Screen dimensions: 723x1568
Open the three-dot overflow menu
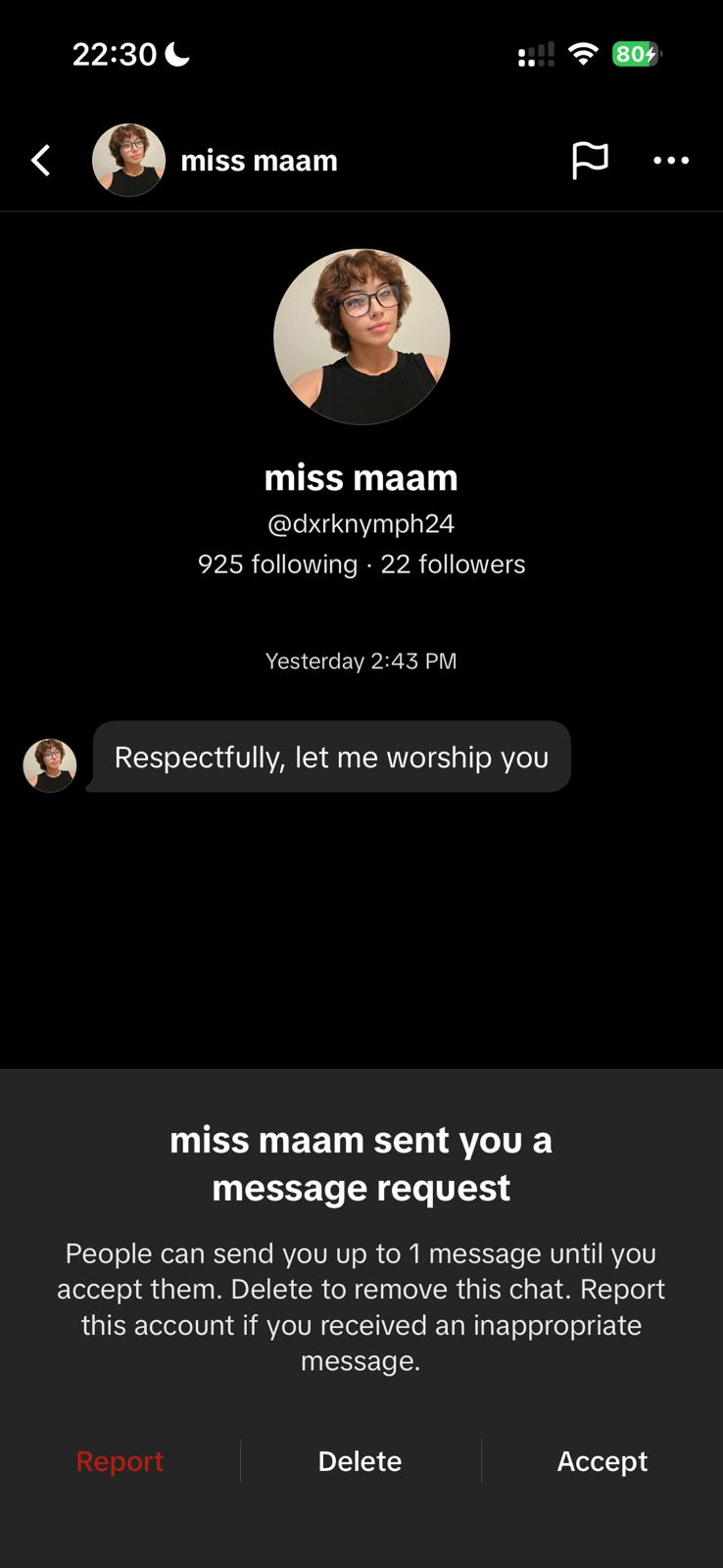point(671,161)
